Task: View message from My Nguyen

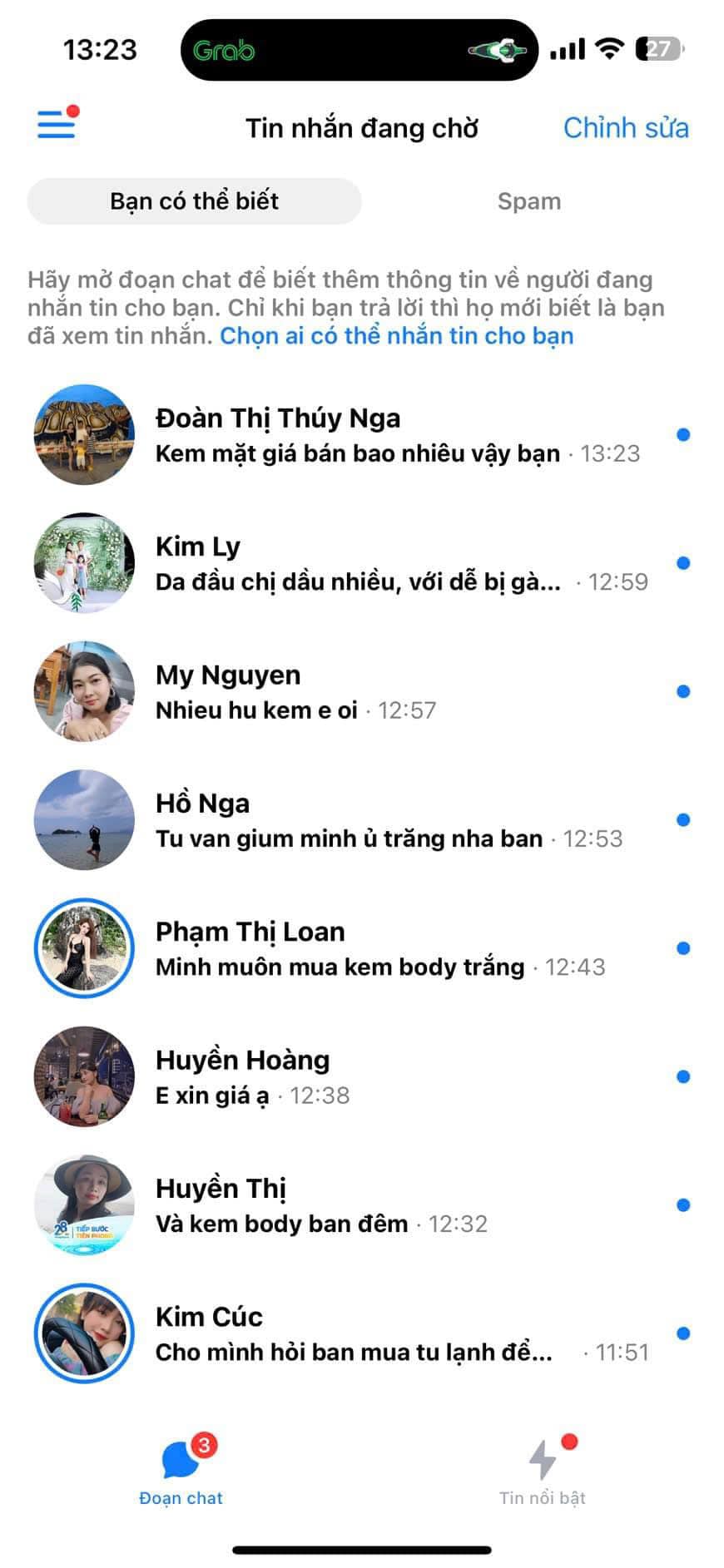Action: coord(358,691)
